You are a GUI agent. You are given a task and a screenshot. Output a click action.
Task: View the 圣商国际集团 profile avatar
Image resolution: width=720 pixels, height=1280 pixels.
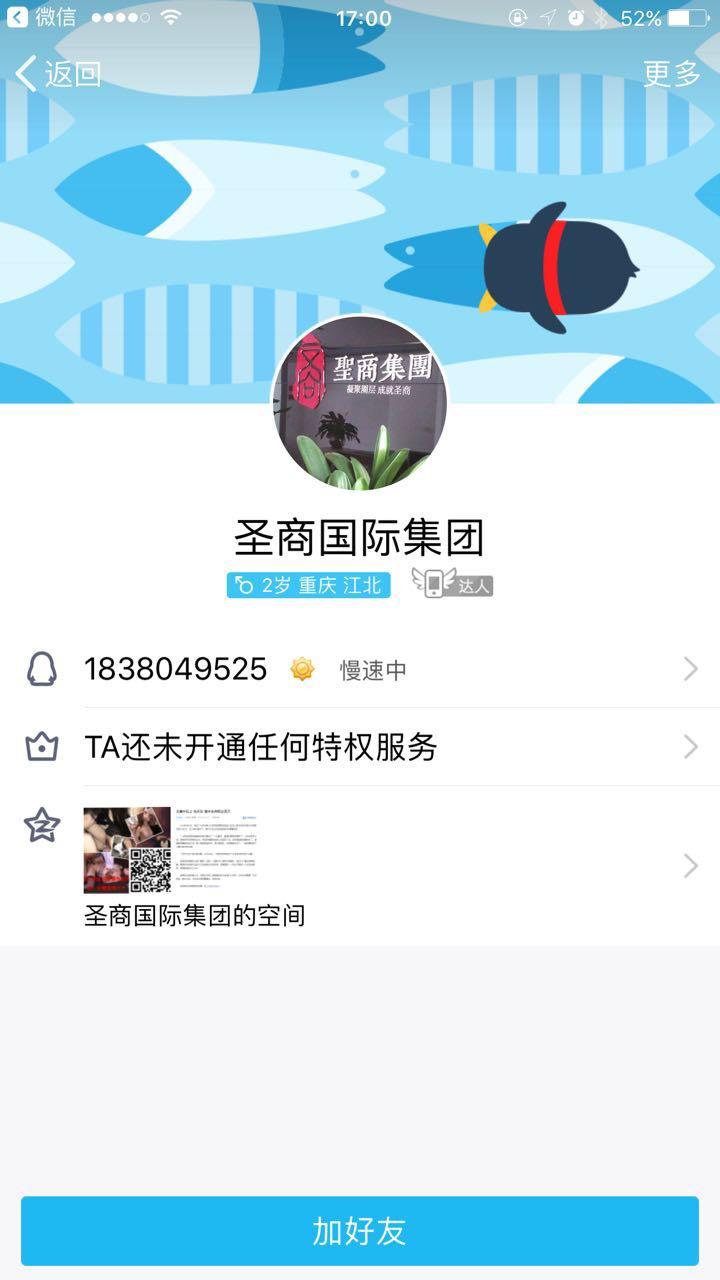coord(360,402)
